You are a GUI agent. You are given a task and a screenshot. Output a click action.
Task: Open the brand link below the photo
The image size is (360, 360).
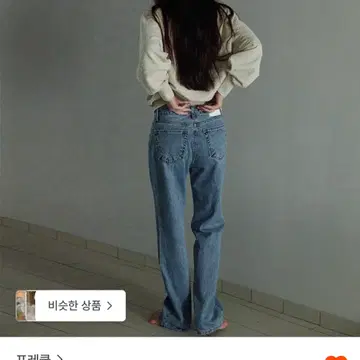(40, 357)
